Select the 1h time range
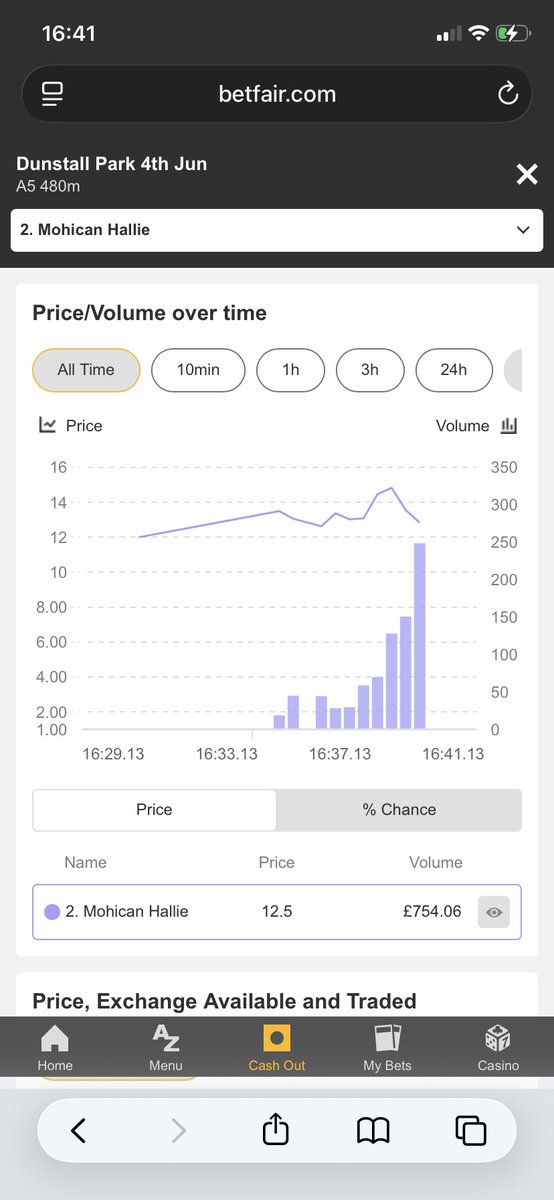This screenshot has width=554, height=1200. [291, 370]
